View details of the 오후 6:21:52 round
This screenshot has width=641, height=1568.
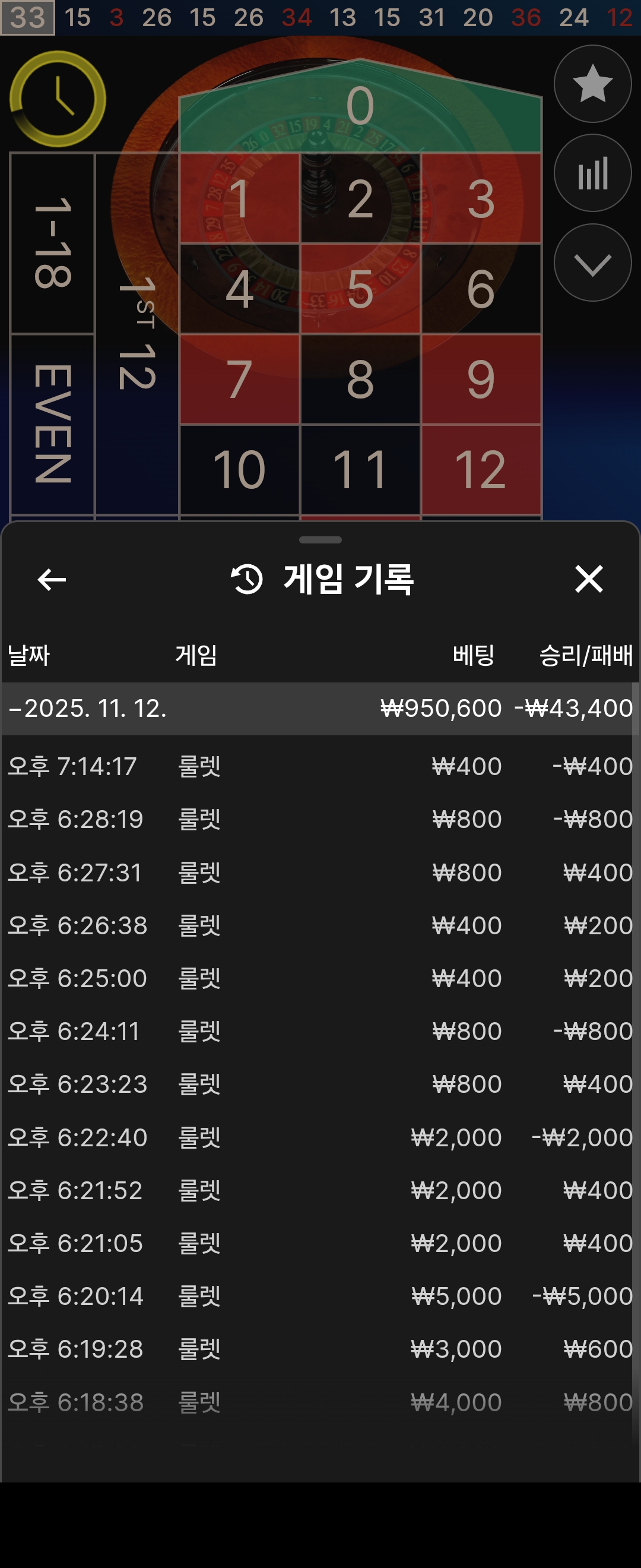[x=320, y=1190]
